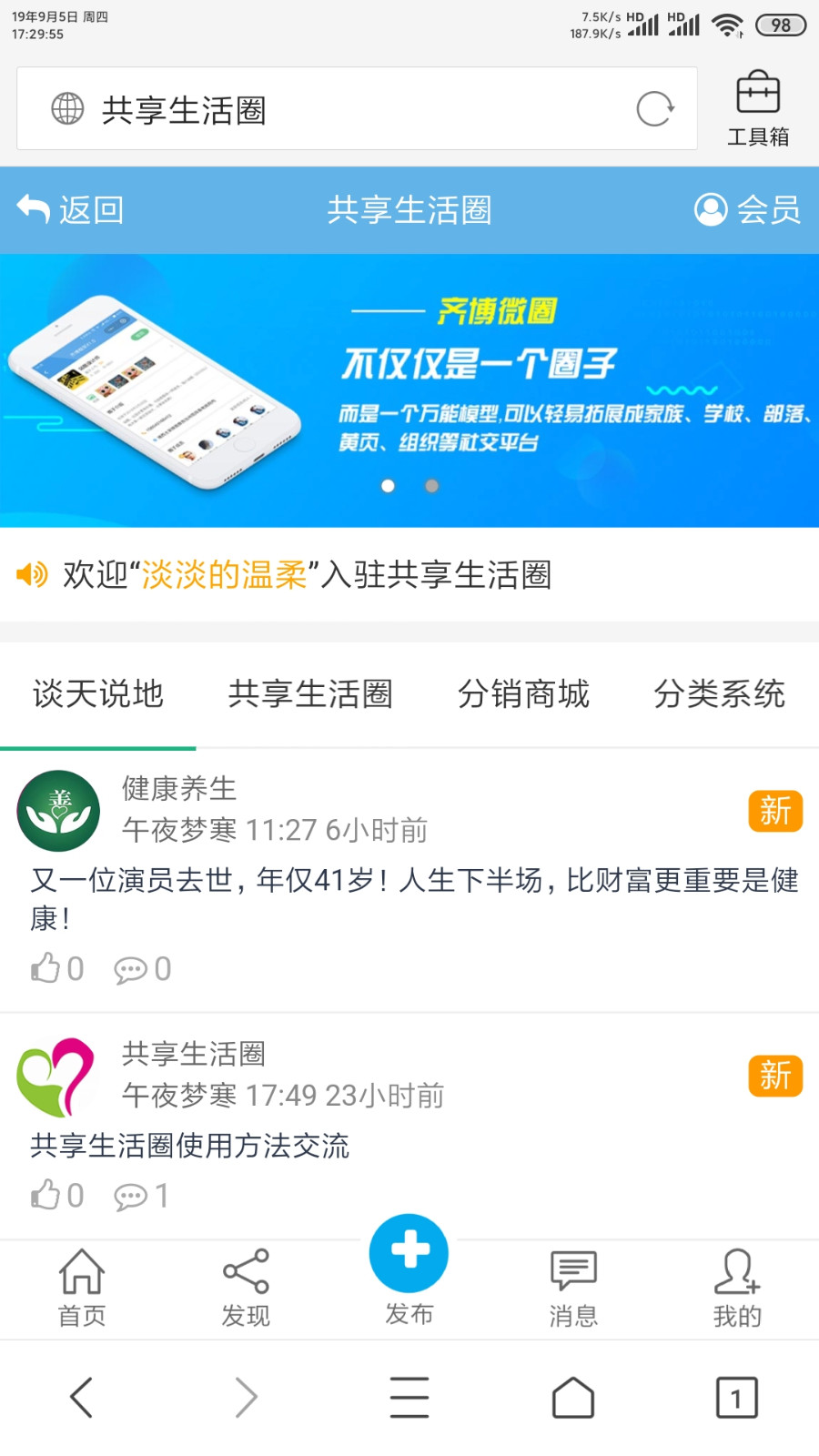Open the 发现 discover tab
The image size is (819, 1456).
point(246,1287)
